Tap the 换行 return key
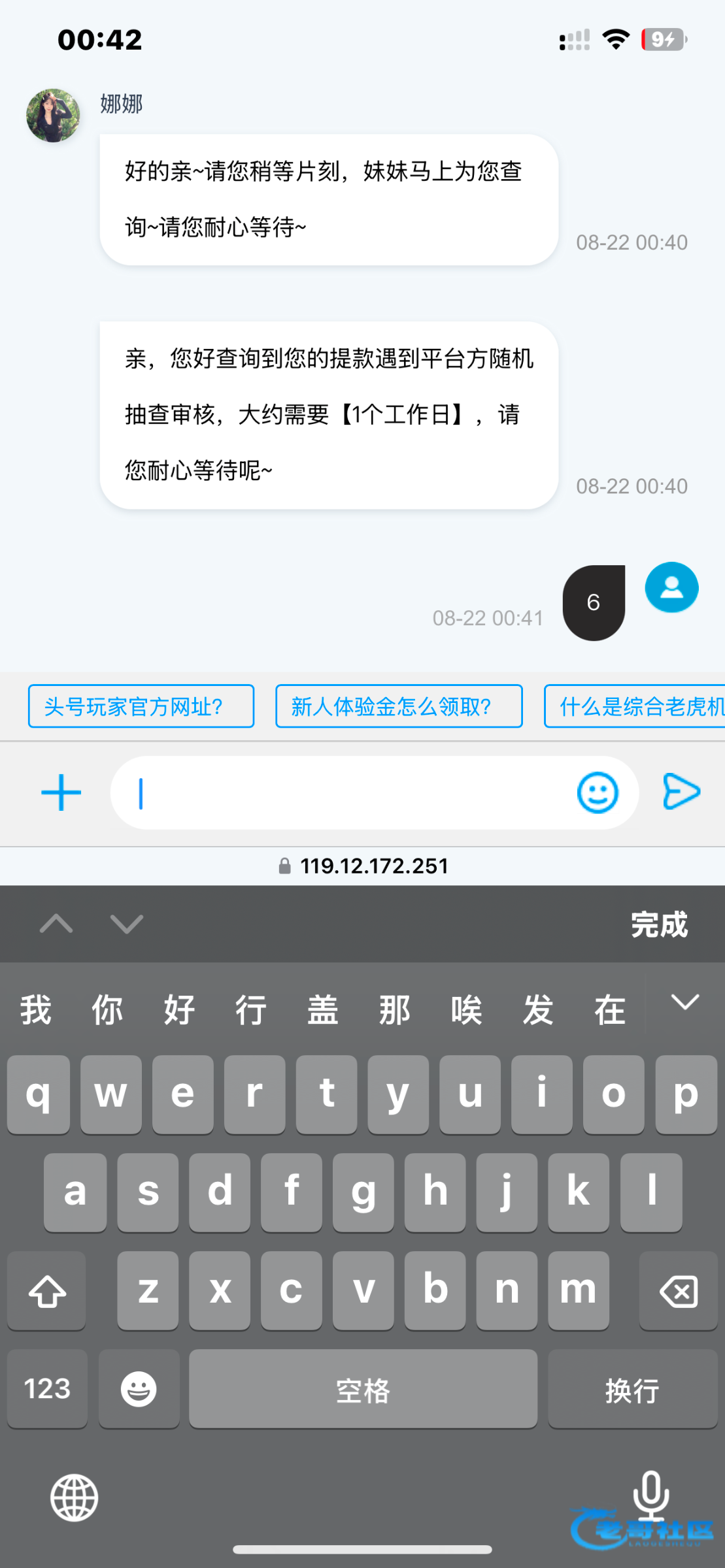Viewport: 725px width, 1568px height. coord(632,1389)
